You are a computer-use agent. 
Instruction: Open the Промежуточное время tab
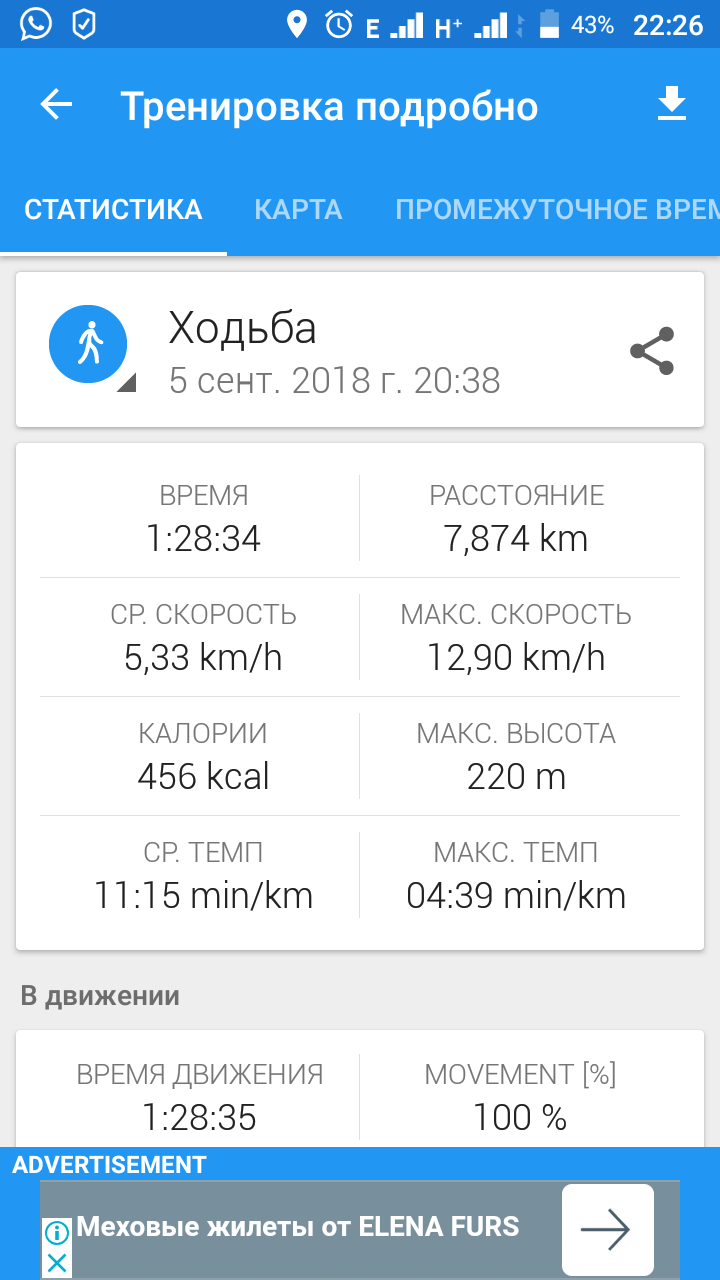[x=556, y=210]
